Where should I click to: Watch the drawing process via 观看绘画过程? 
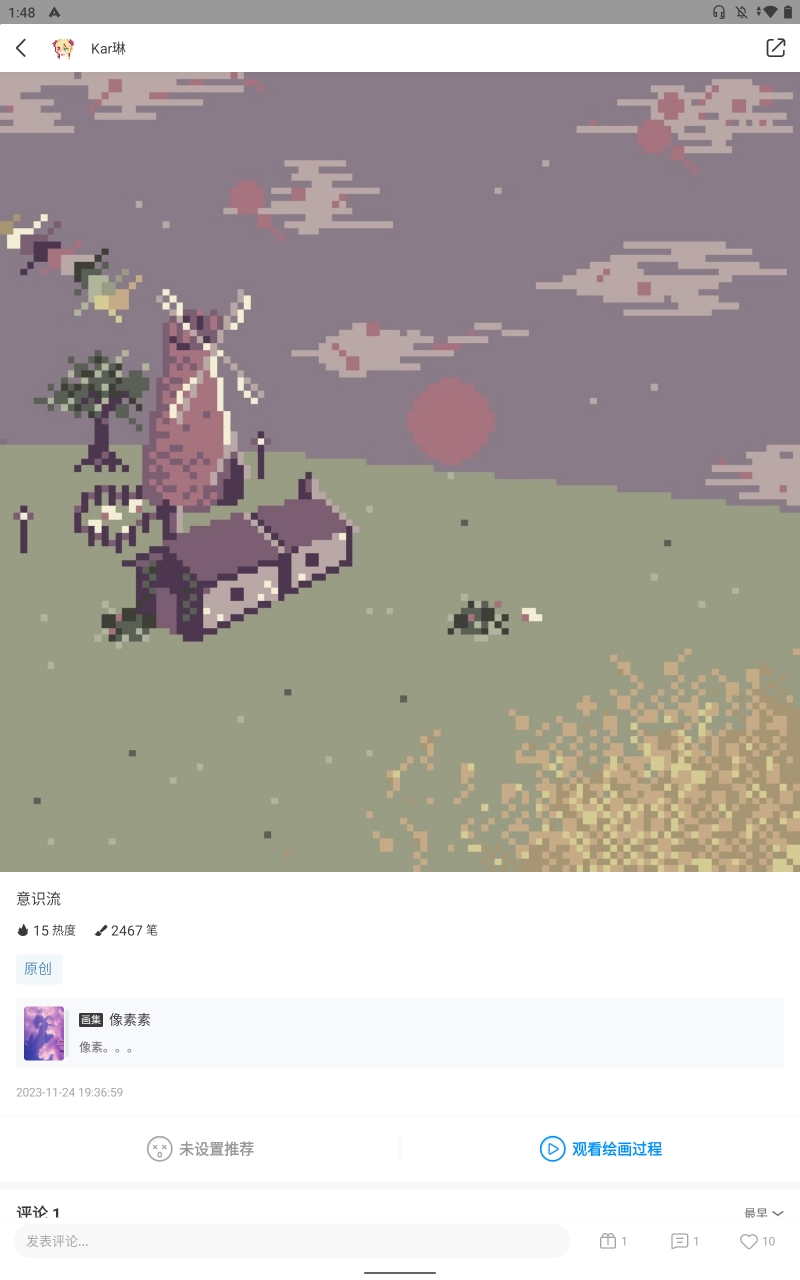pyautogui.click(x=601, y=1149)
